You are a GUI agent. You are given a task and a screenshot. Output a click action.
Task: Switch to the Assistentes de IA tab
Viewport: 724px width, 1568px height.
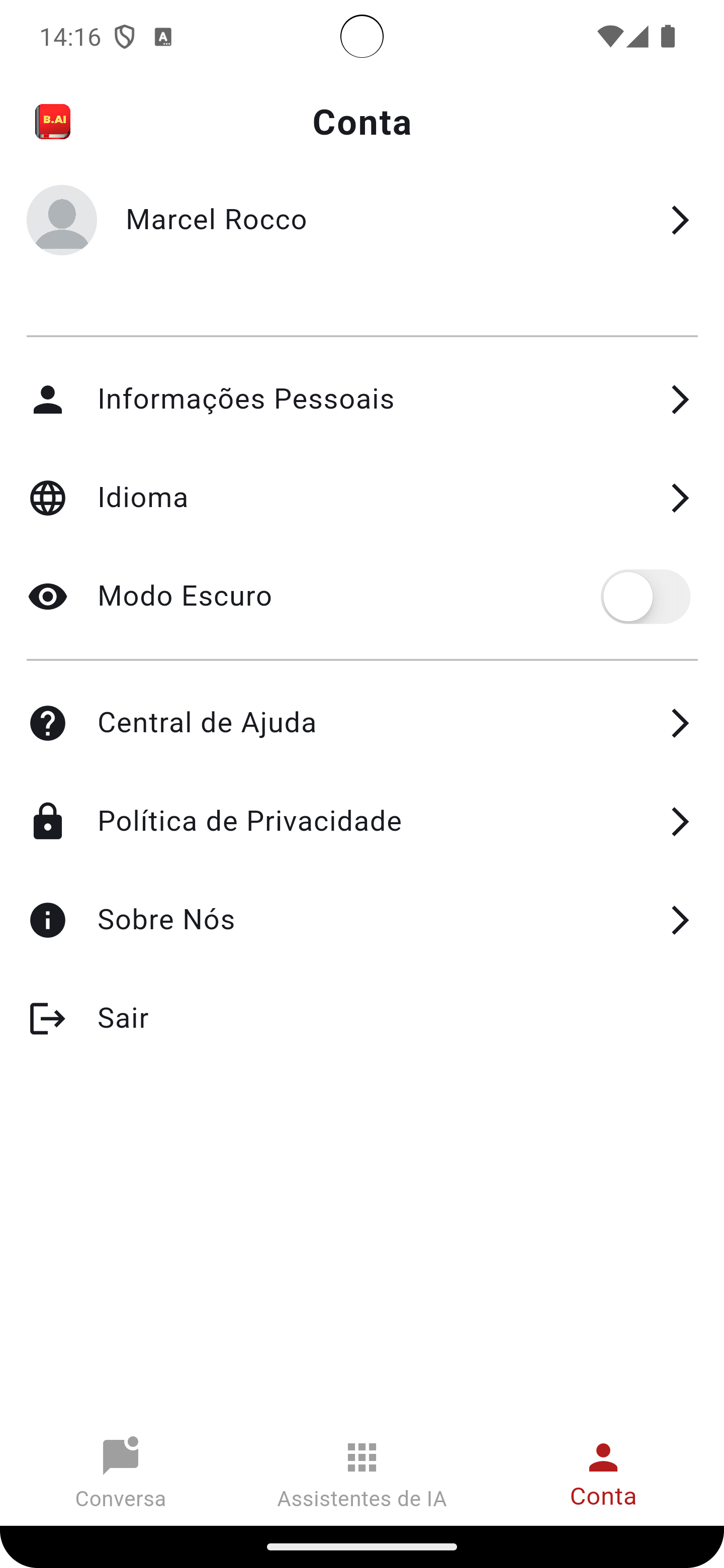[x=361, y=1473]
